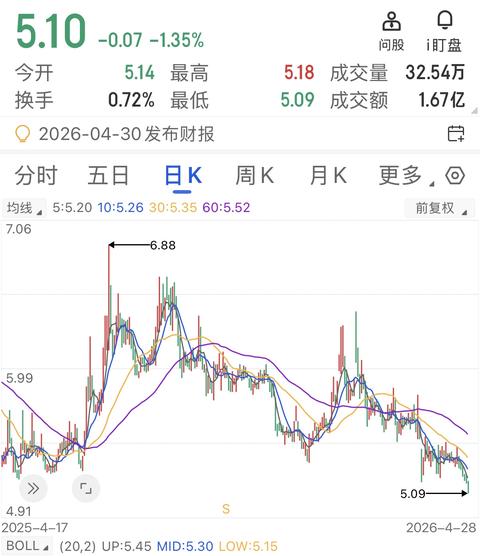The width and height of the screenshot is (480, 556).
Task: Select the 日K chart tab
Action: (183, 175)
